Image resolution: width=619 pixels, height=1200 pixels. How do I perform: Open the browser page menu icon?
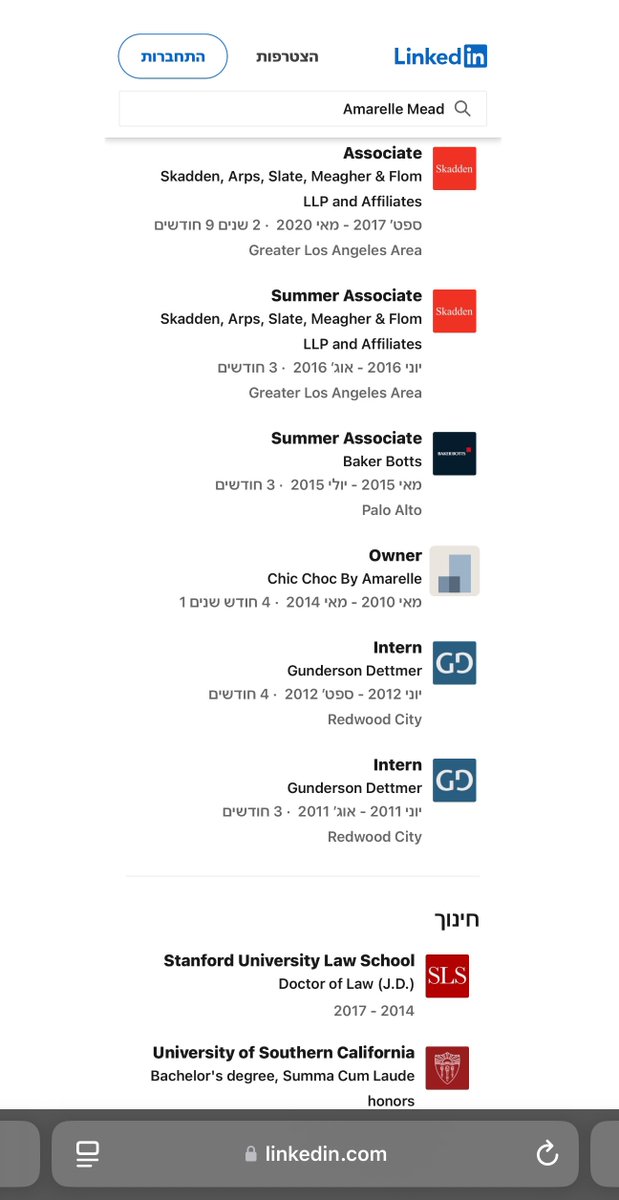click(x=87, y=1154)
